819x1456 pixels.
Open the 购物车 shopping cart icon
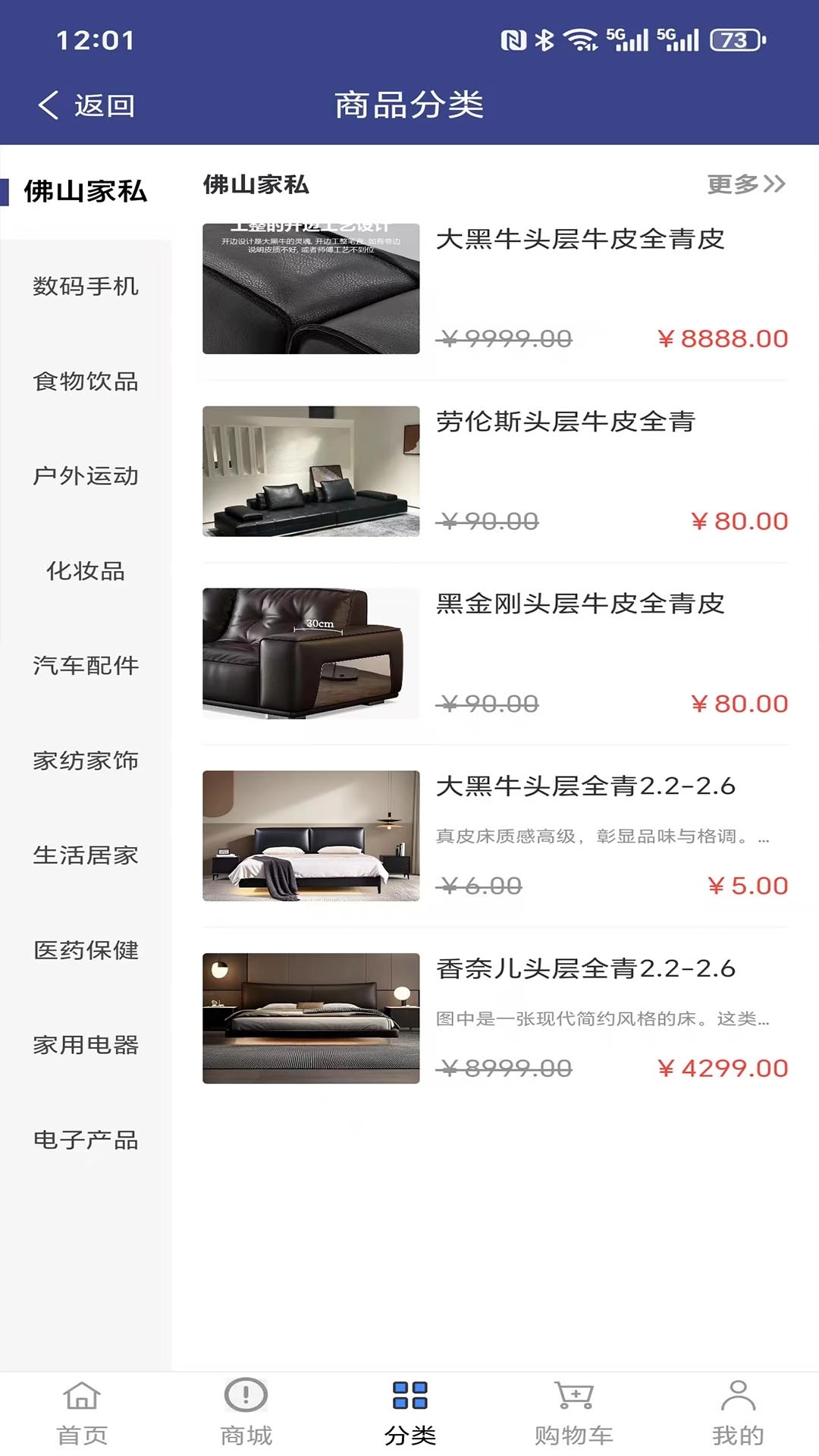point(573,1408)
